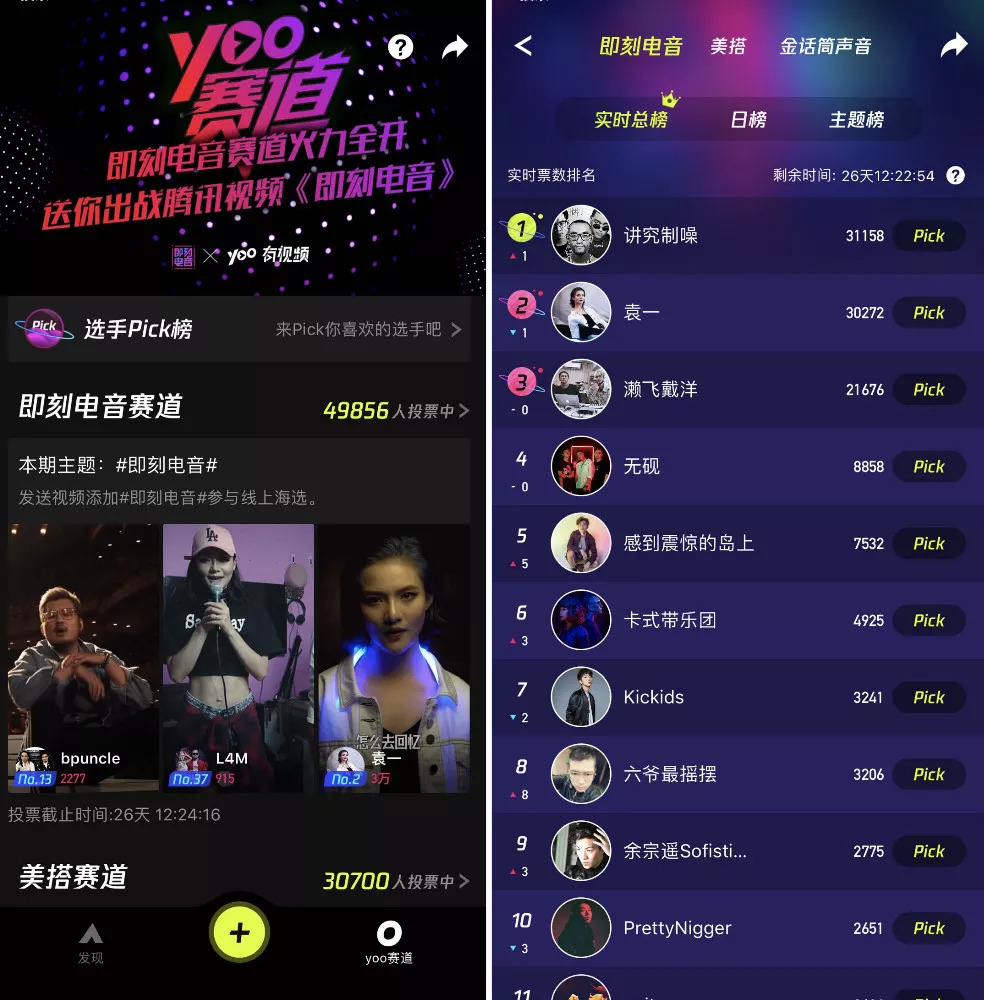The width and height of the screenshot is (984, 1000).
Task: Open the remaining time help icon
Action: click(956, 175)
